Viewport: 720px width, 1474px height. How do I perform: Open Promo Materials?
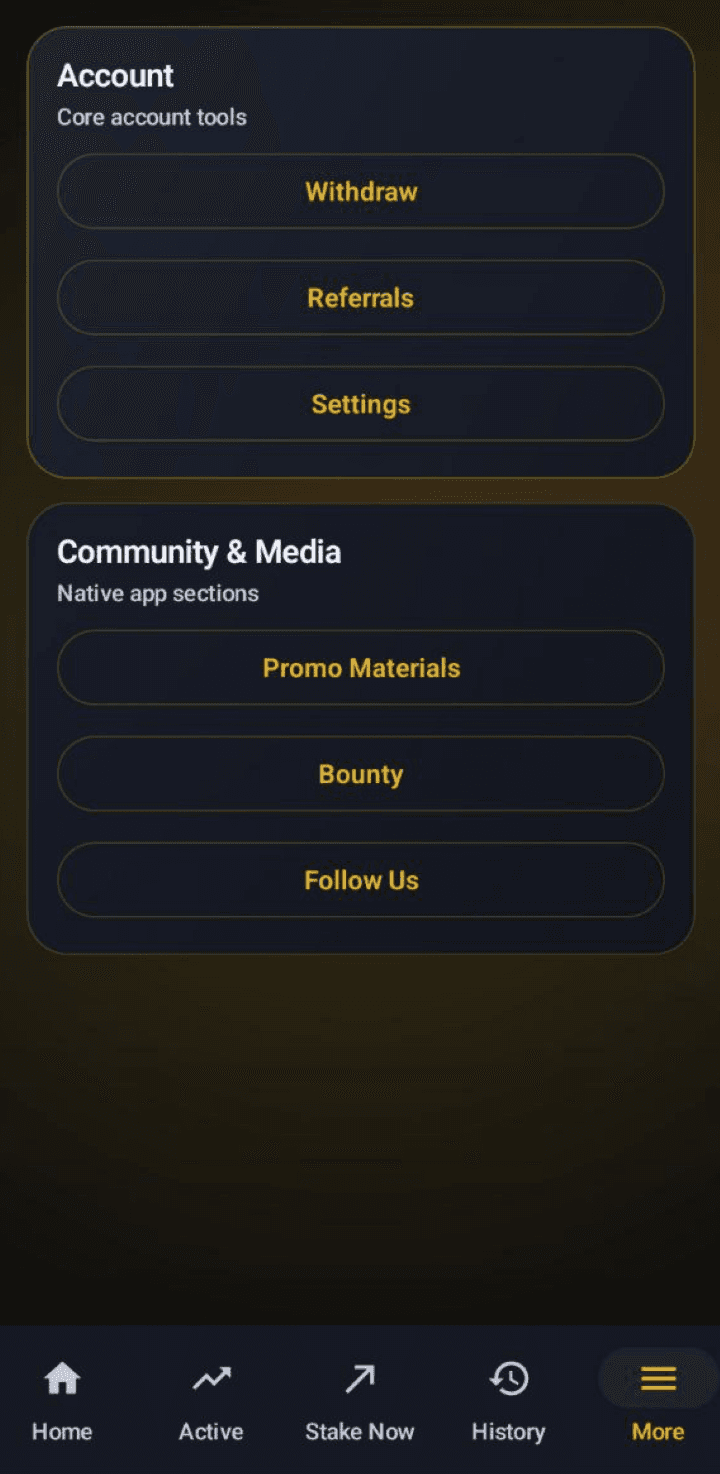tap(360, 668)
